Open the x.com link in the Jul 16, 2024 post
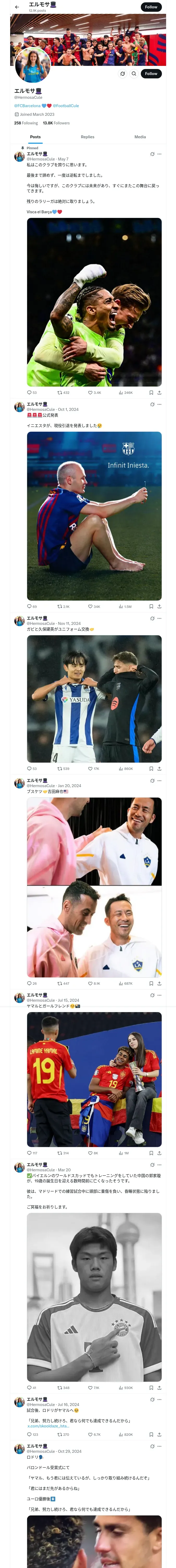The height and width of the screenshot is (1568, 176). tap(48, 1426)
